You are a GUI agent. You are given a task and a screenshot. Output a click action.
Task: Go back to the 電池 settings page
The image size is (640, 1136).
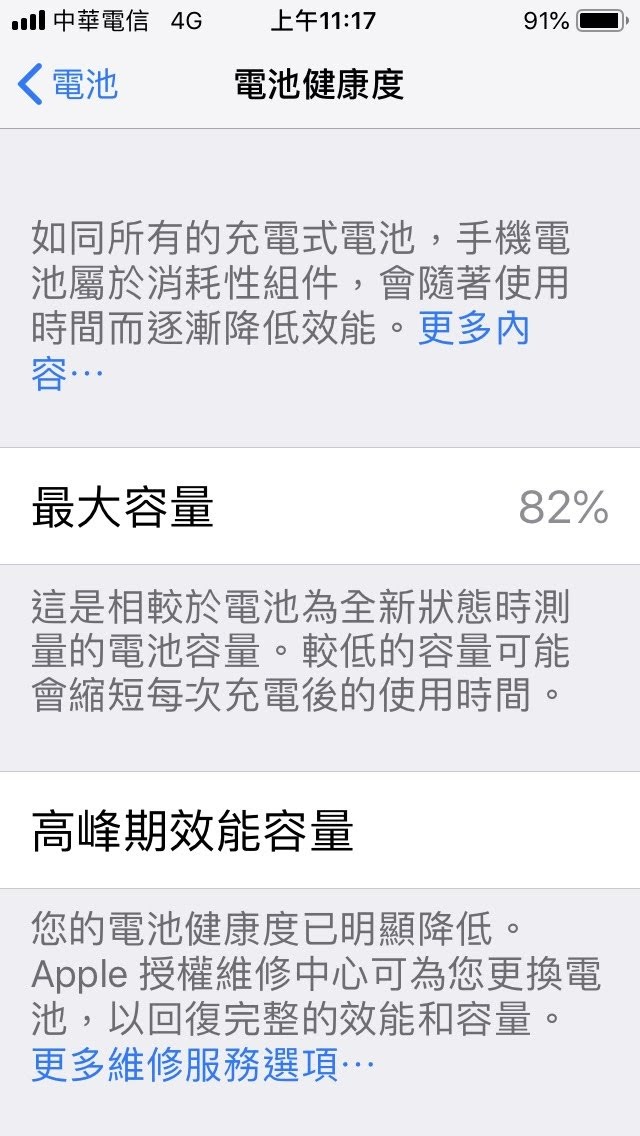pos(68,85)
